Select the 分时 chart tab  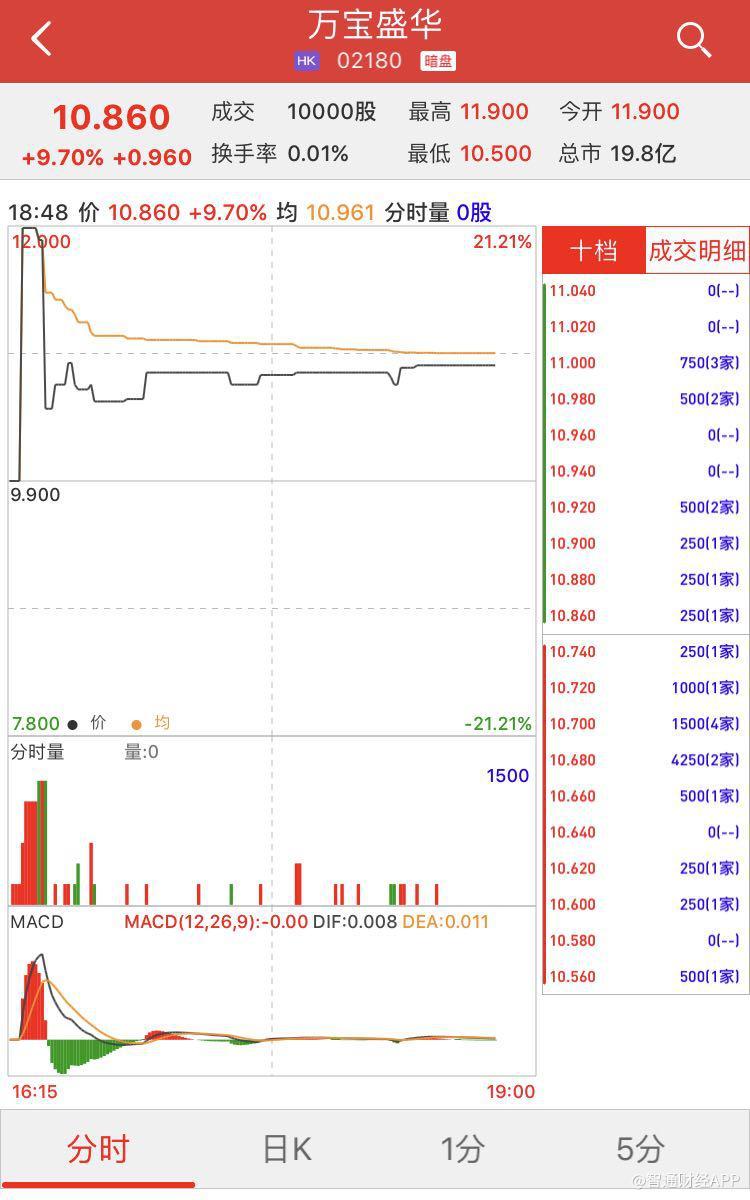[x=98, y=1149]
